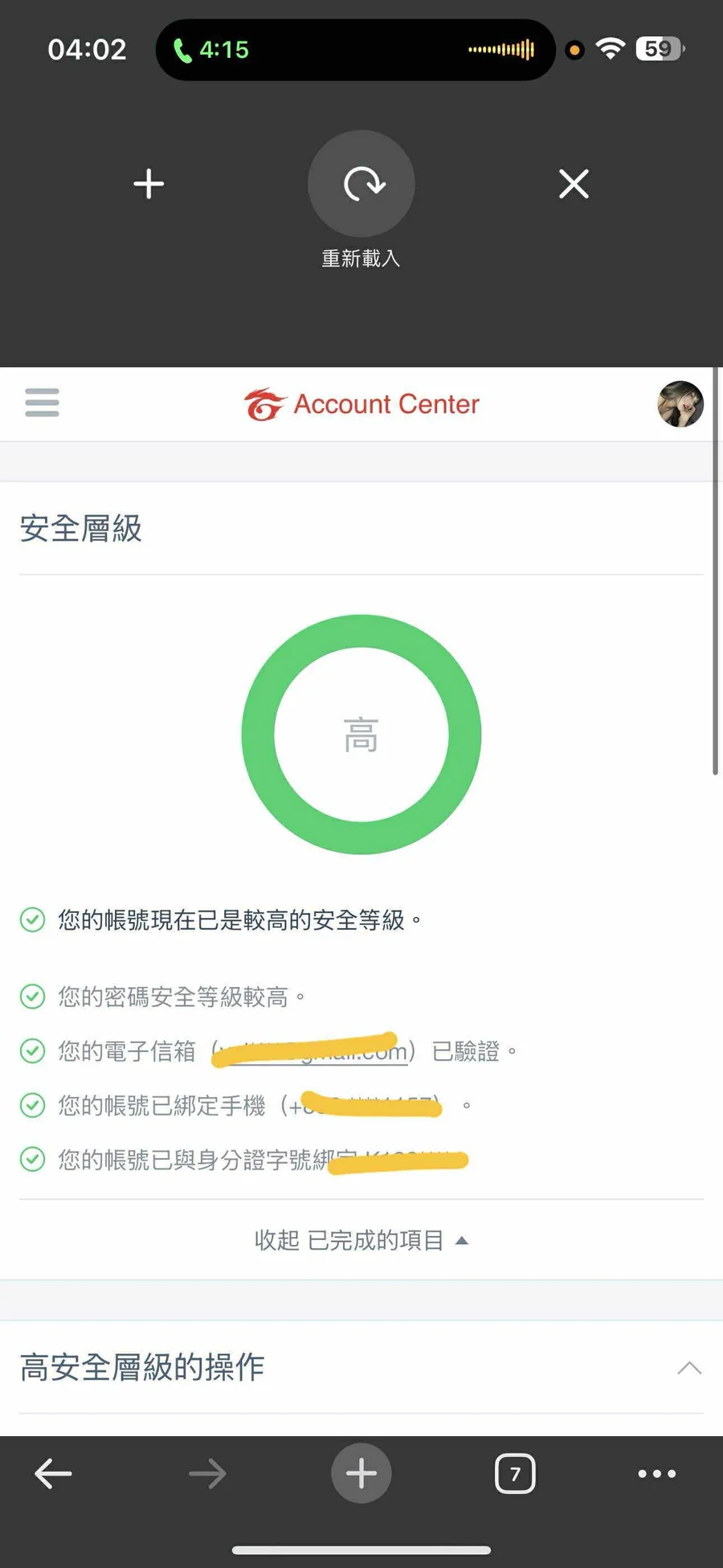Image resolution: width=723 pixels, height=1568 pixels.
Task: Reload the page with 重新載入
Action: [x=361, y=184]
